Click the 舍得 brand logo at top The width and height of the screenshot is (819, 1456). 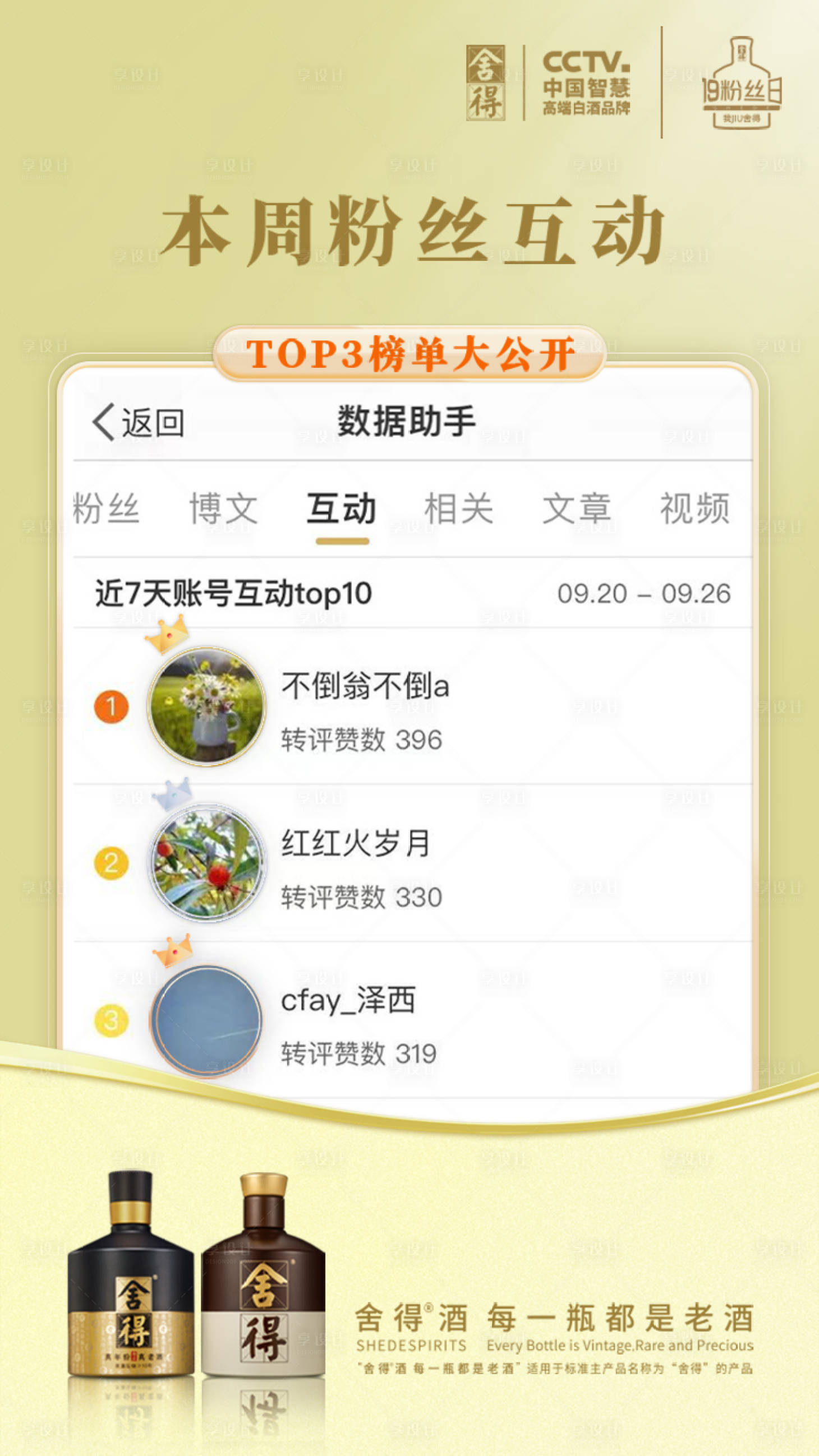pos(488,83)
